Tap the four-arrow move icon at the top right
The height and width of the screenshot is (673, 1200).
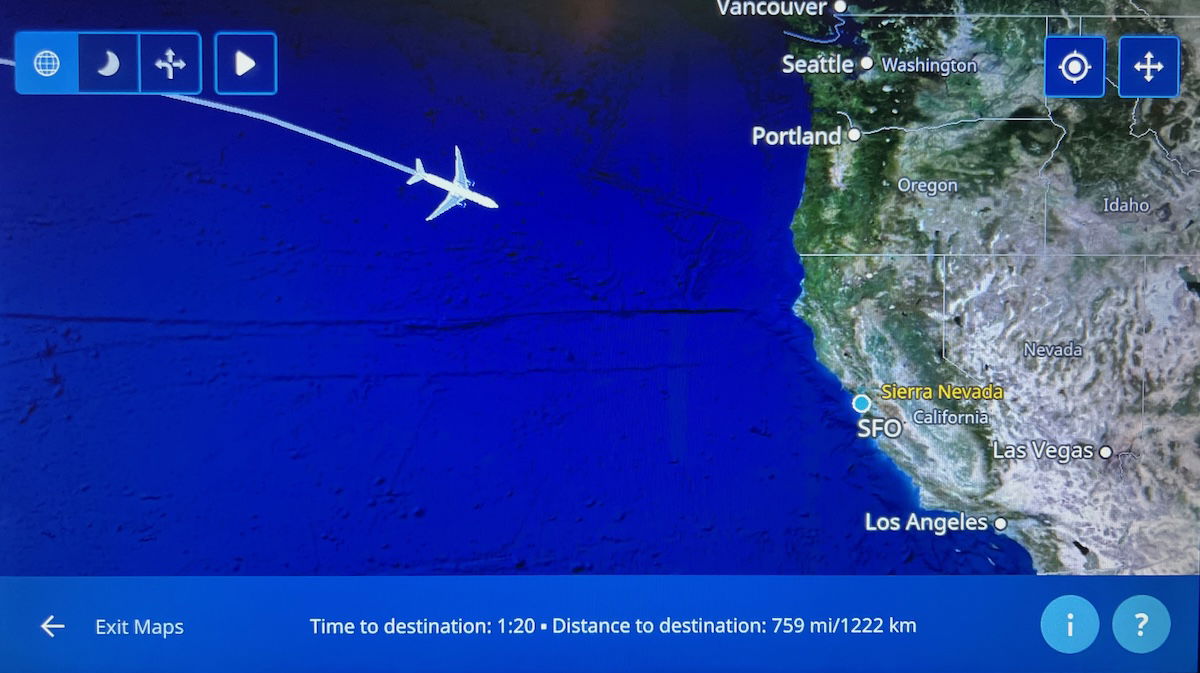pyautogui.click(x=1148, y=67)
